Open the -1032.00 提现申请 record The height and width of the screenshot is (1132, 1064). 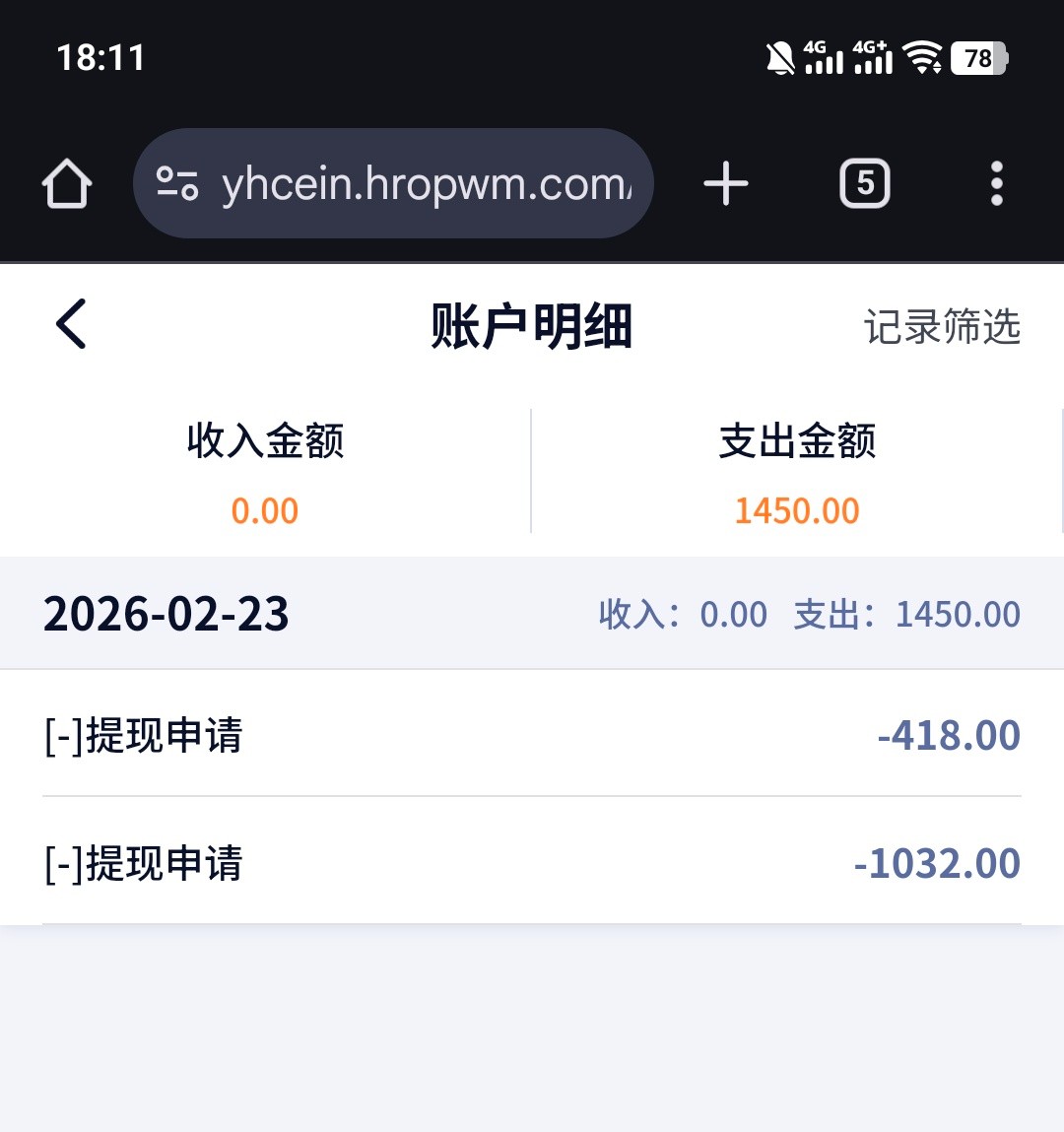tap(532, 863)
